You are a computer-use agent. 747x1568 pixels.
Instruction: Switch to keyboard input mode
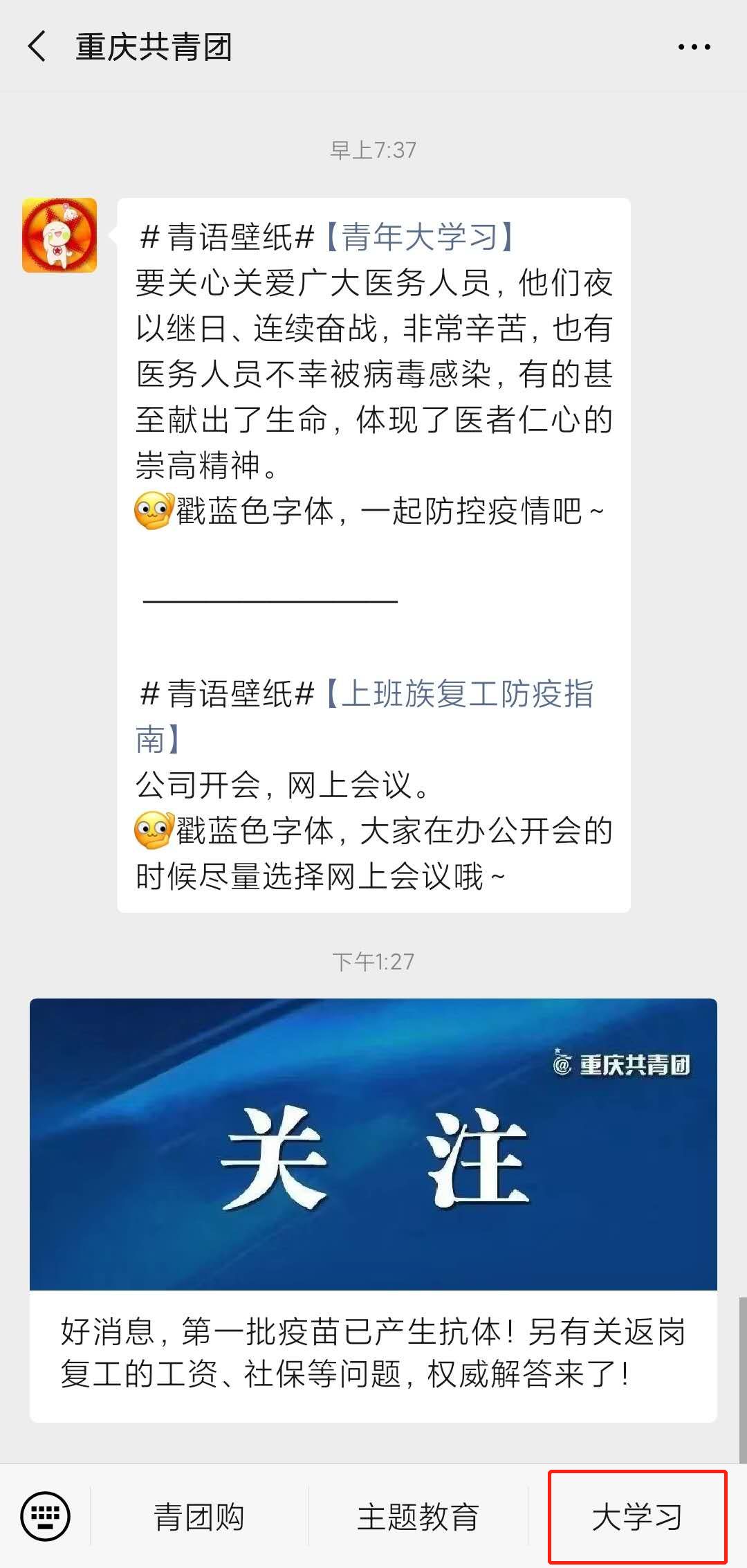pos(45,1516)
